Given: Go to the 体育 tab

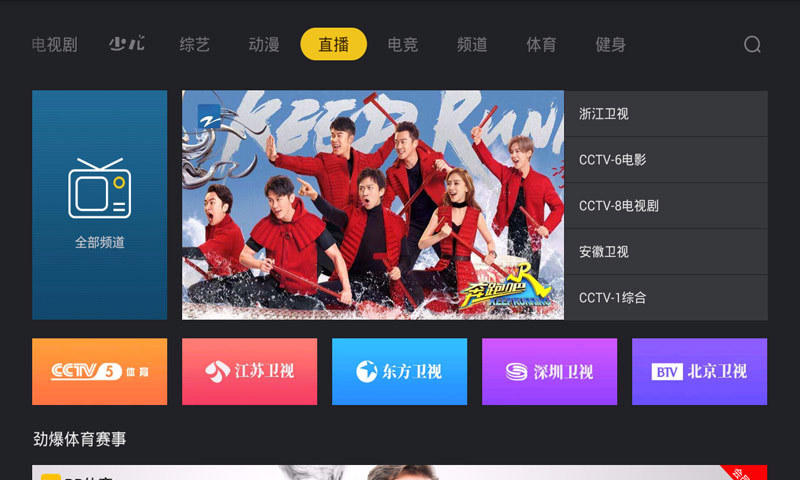Looking at the screenshot, I should coord(541,45).
